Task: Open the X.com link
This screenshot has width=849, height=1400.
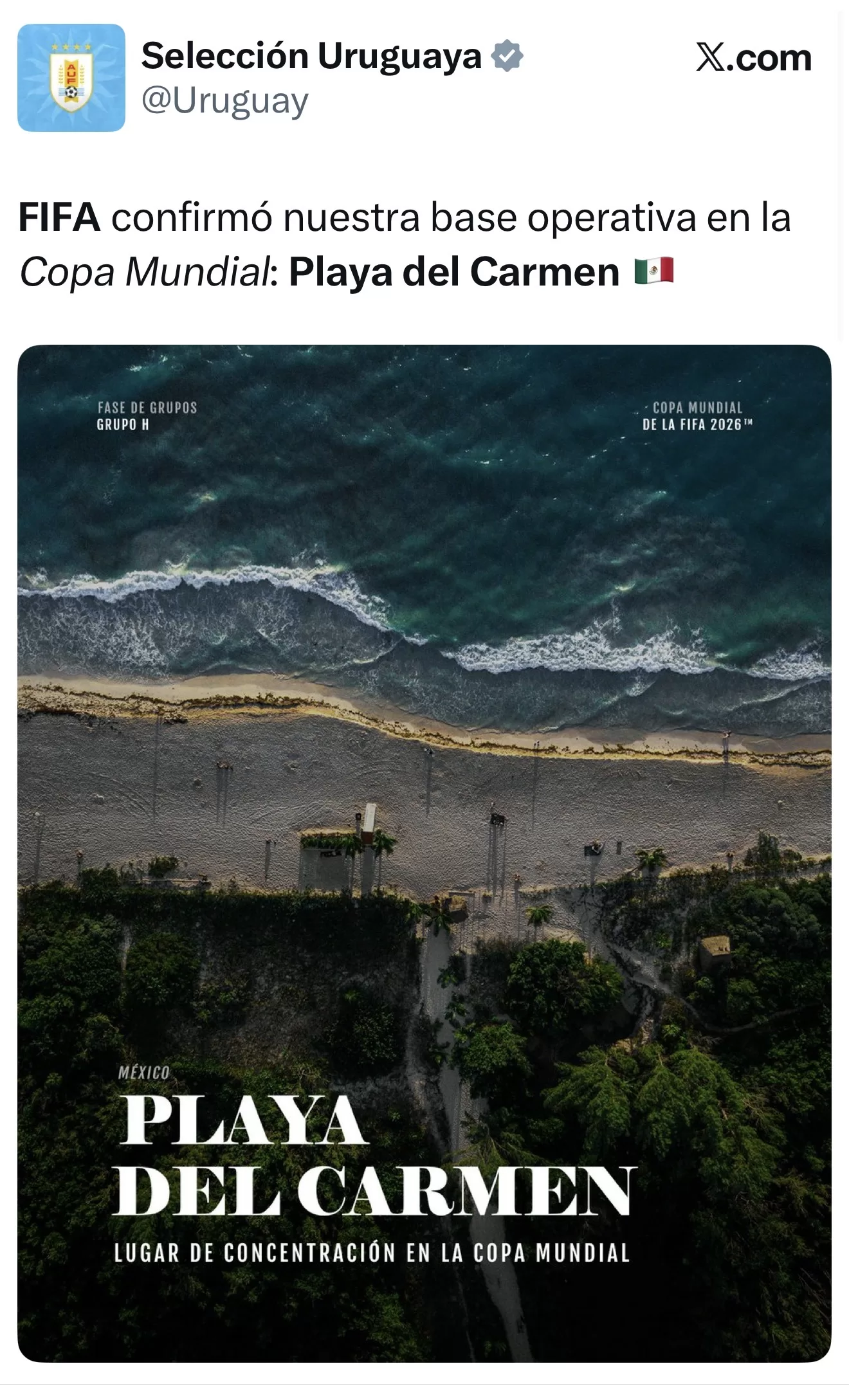Action: tap(753, 59)
